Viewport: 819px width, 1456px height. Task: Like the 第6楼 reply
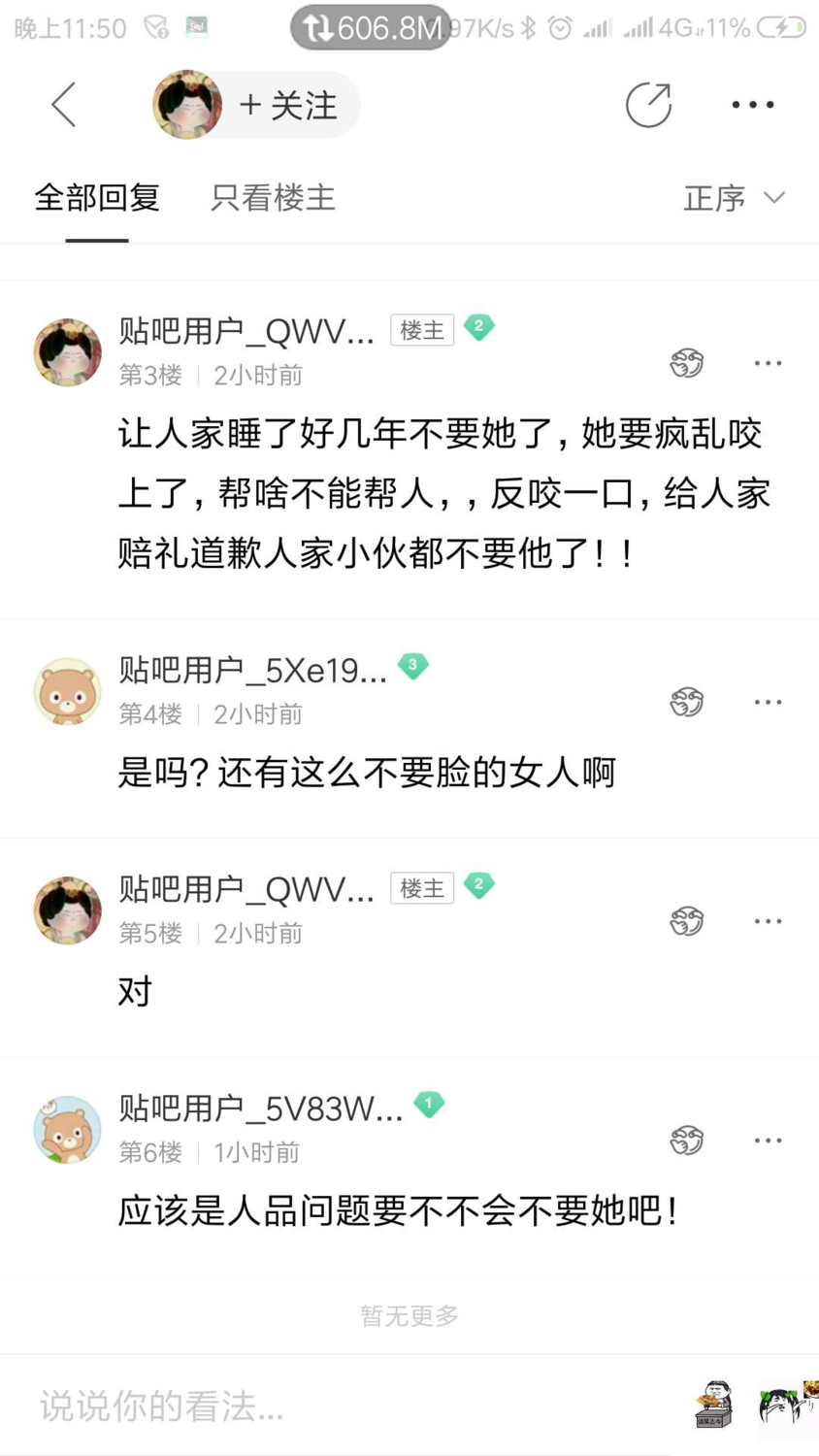point(686,1141)
